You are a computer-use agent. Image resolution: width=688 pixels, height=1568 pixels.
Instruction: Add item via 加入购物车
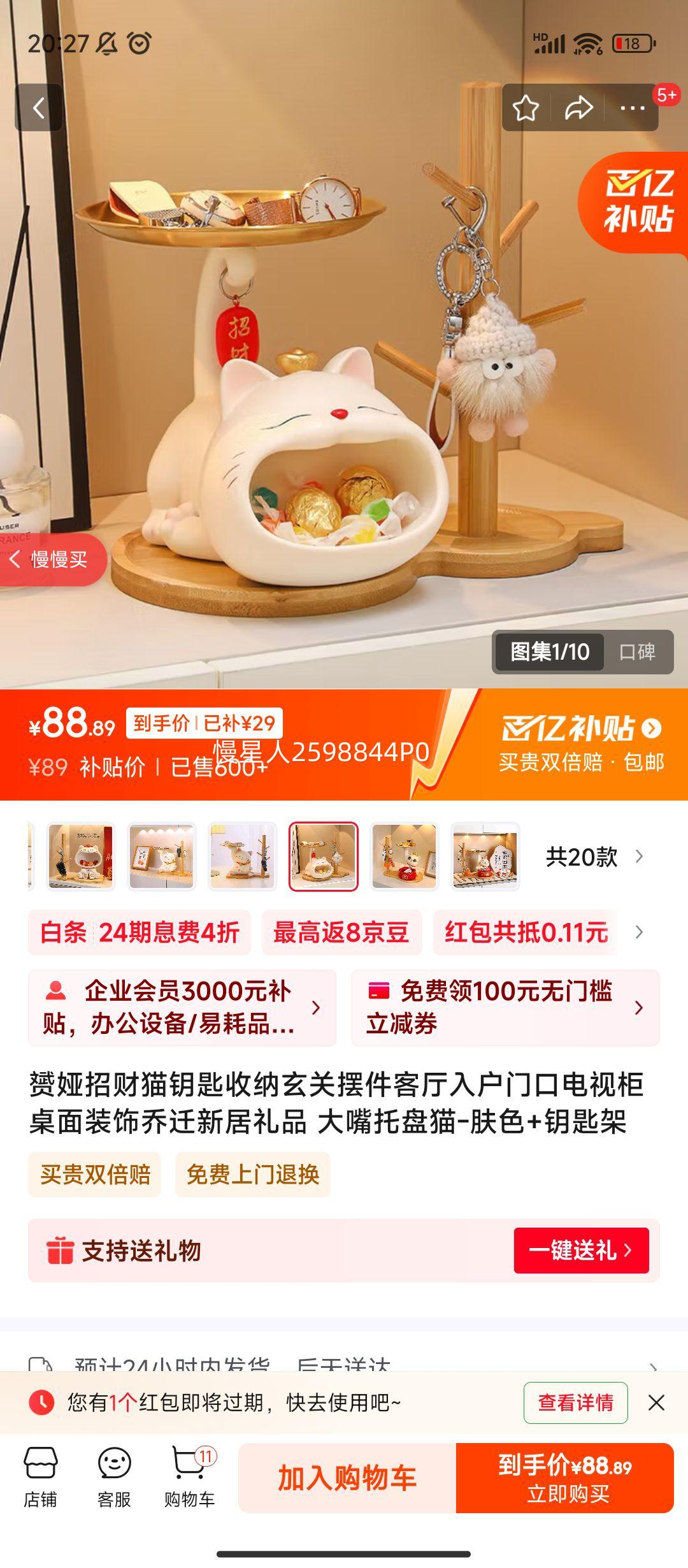click(347, 1477)
